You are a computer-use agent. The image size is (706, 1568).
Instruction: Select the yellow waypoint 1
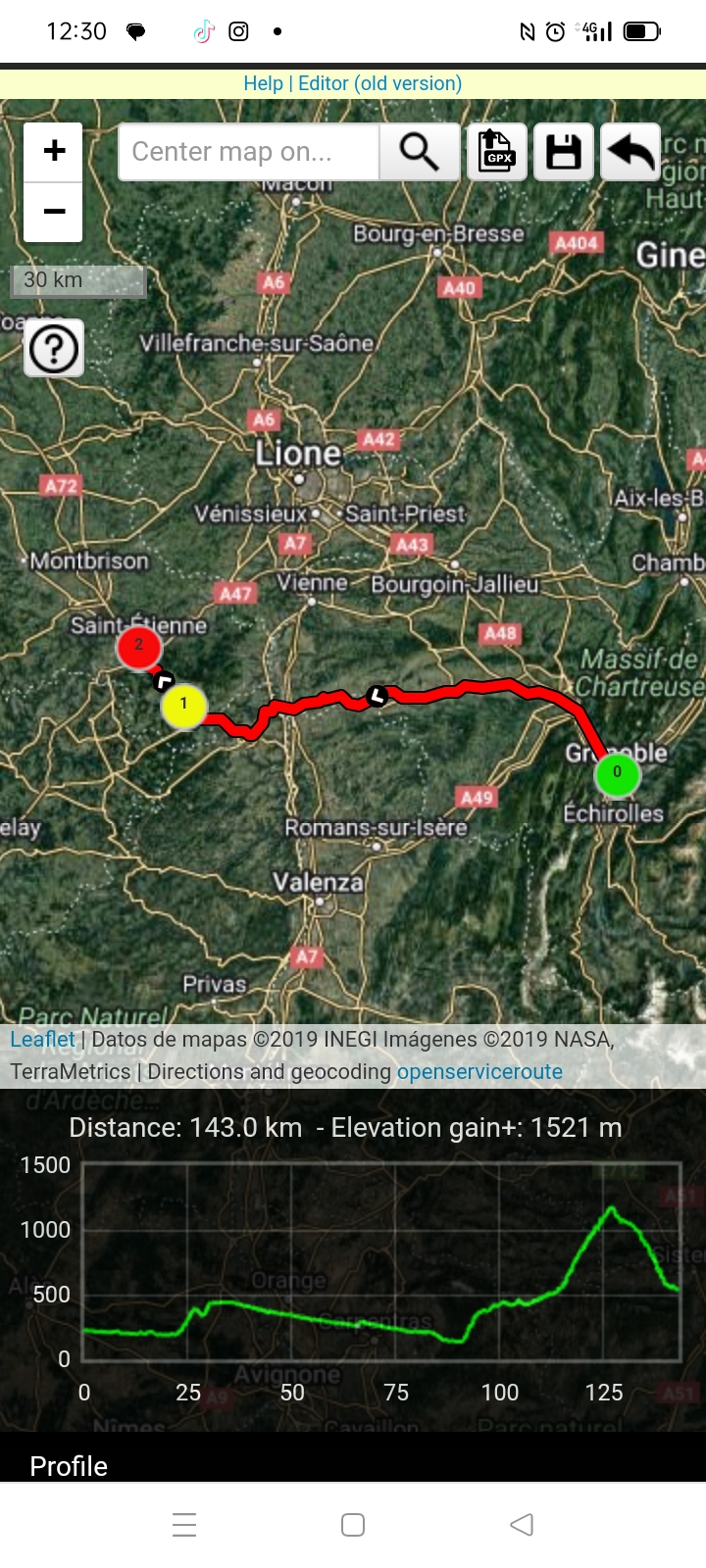pos(183,706)
